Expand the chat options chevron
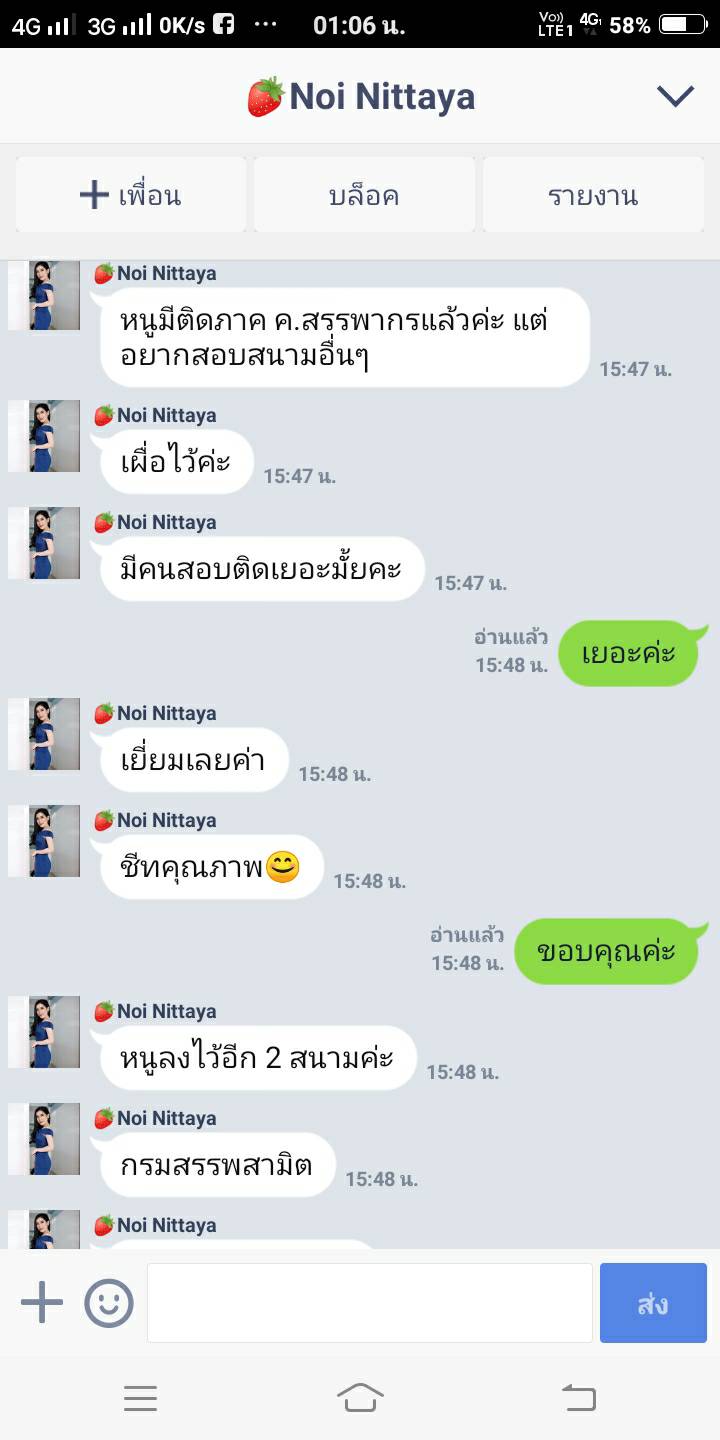Viewport: 720px width, 1440px height. (675, 96)
